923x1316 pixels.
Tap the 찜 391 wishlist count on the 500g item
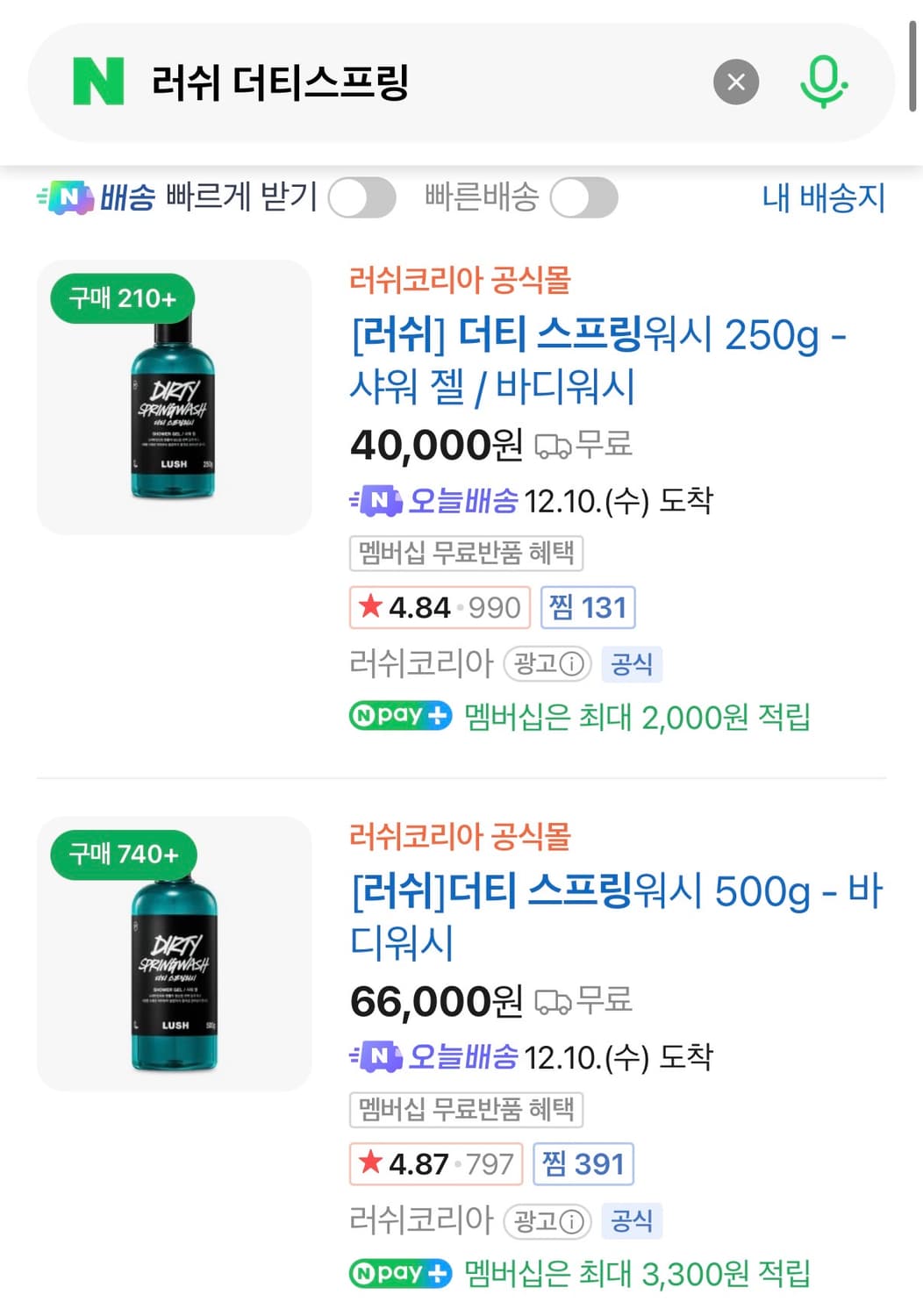pos(583,1163)
